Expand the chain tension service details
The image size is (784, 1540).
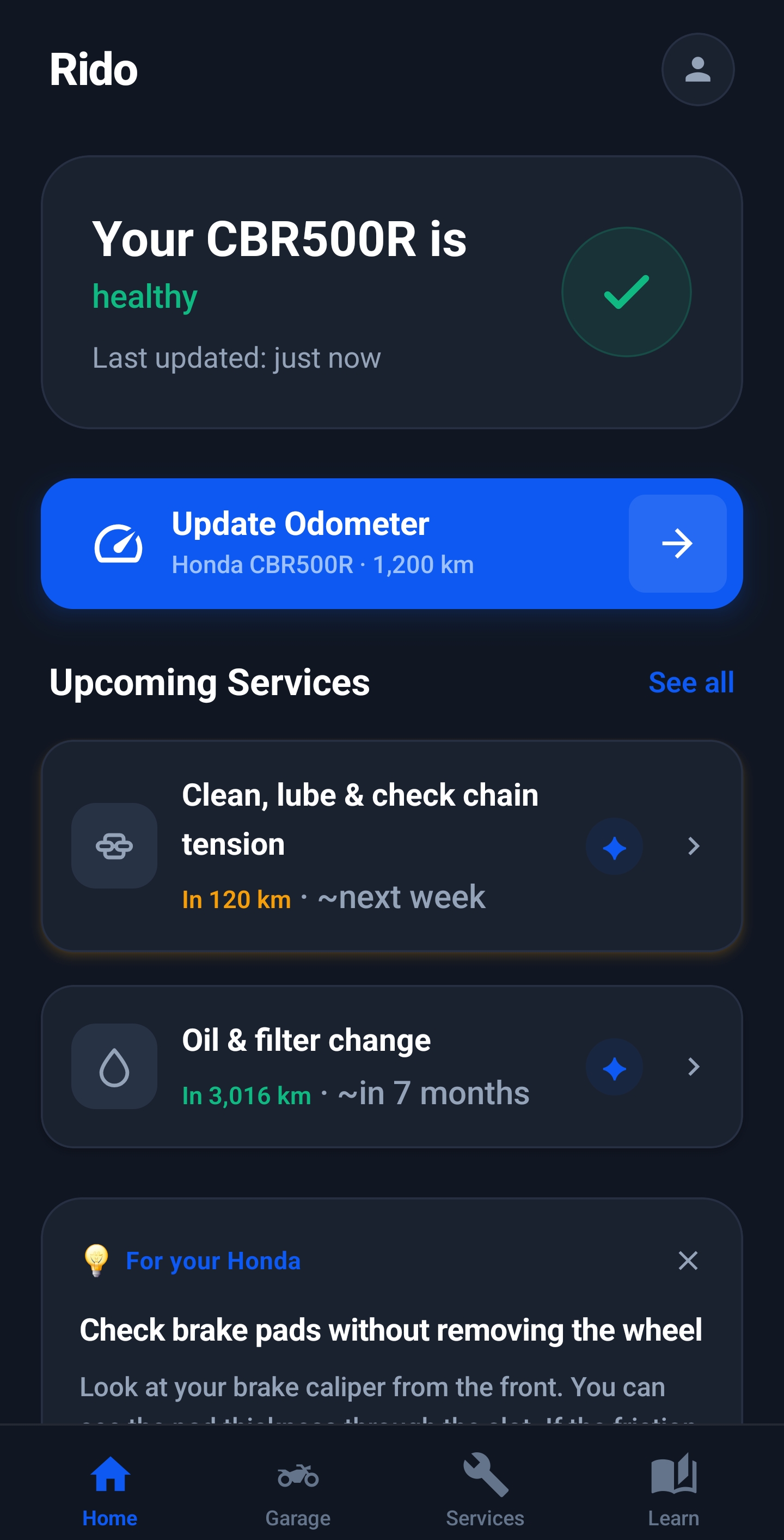click(x=693, y=846)
